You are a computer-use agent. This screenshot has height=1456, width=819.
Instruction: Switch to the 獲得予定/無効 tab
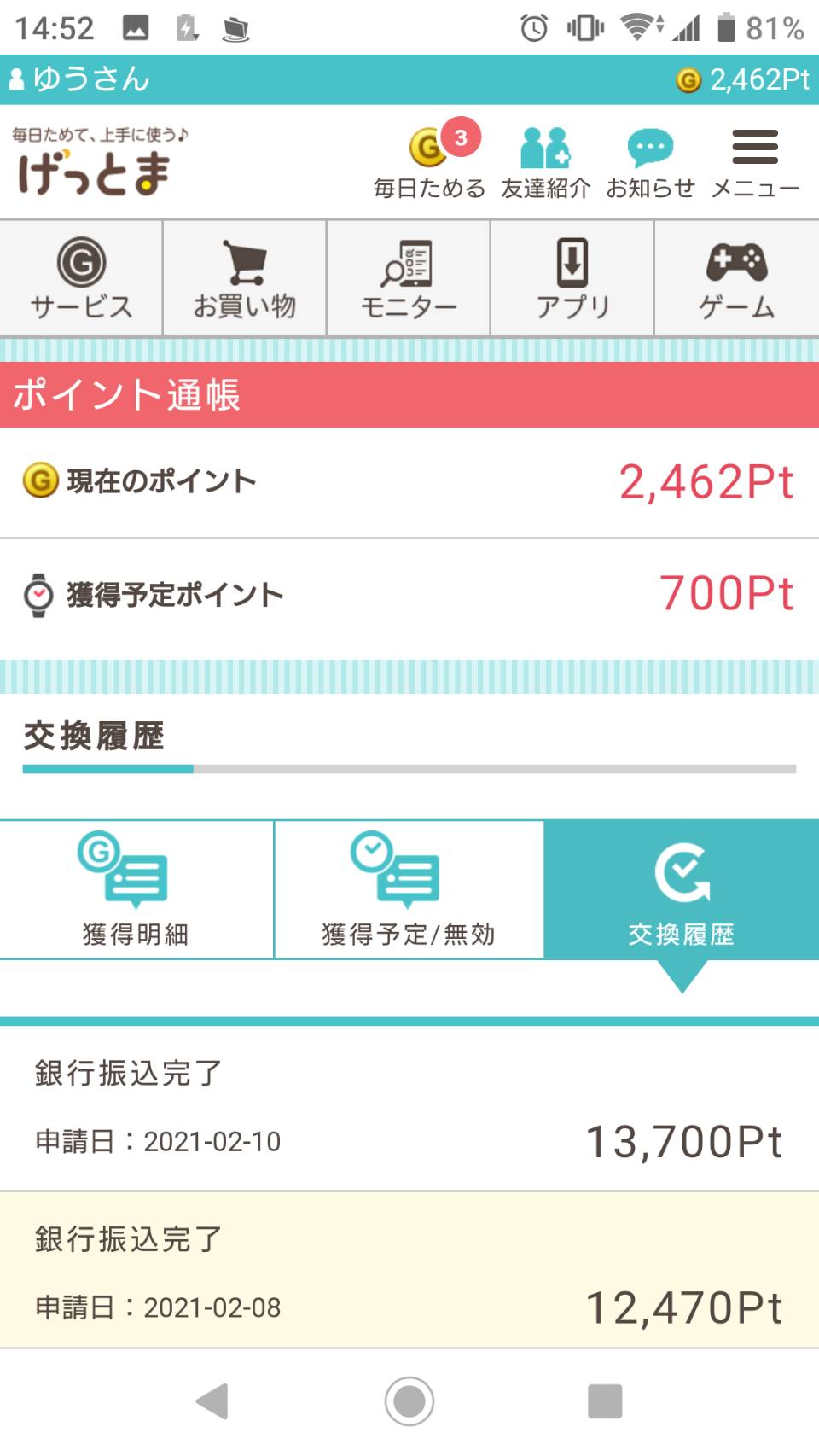[x=409, y=889]
